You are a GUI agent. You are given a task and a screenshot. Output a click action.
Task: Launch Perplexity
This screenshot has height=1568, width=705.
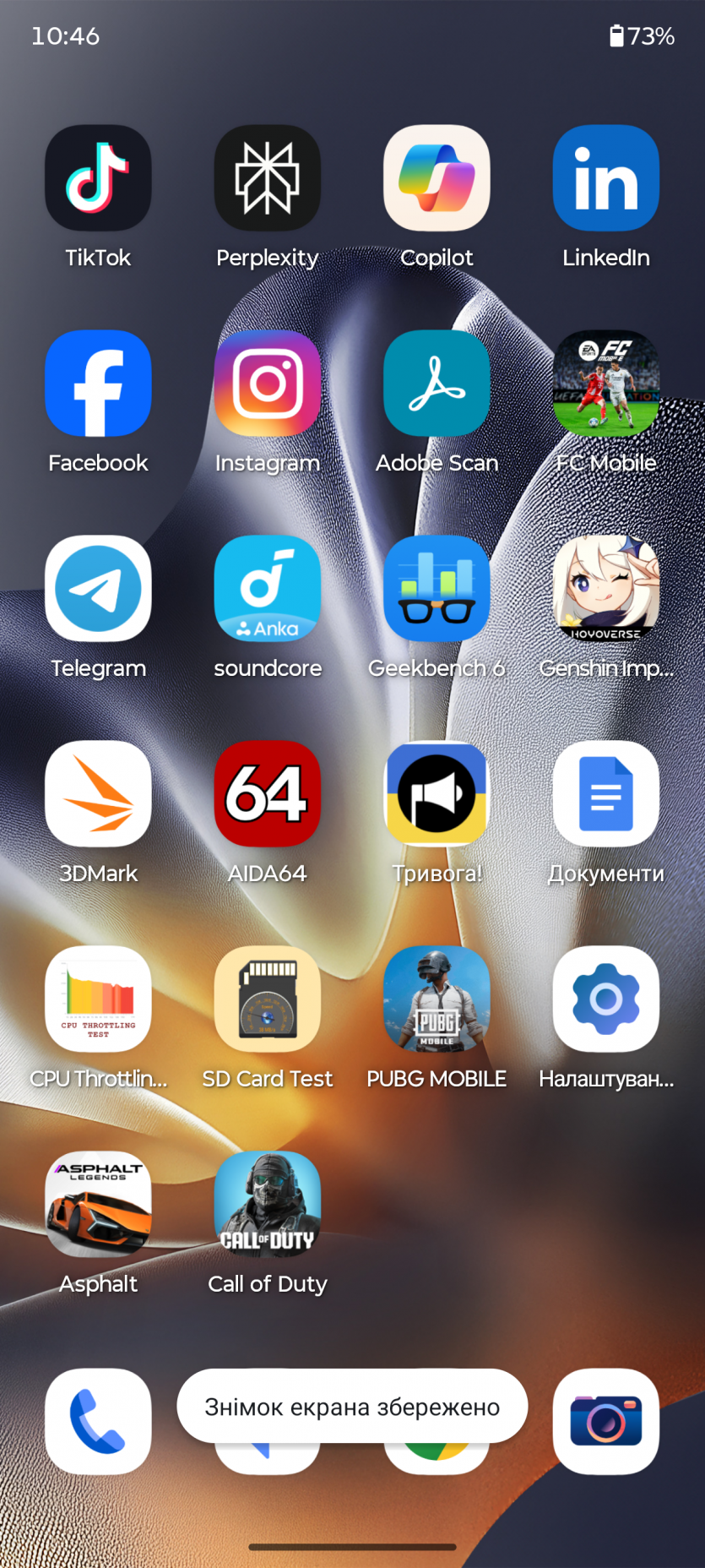(267, 178)
